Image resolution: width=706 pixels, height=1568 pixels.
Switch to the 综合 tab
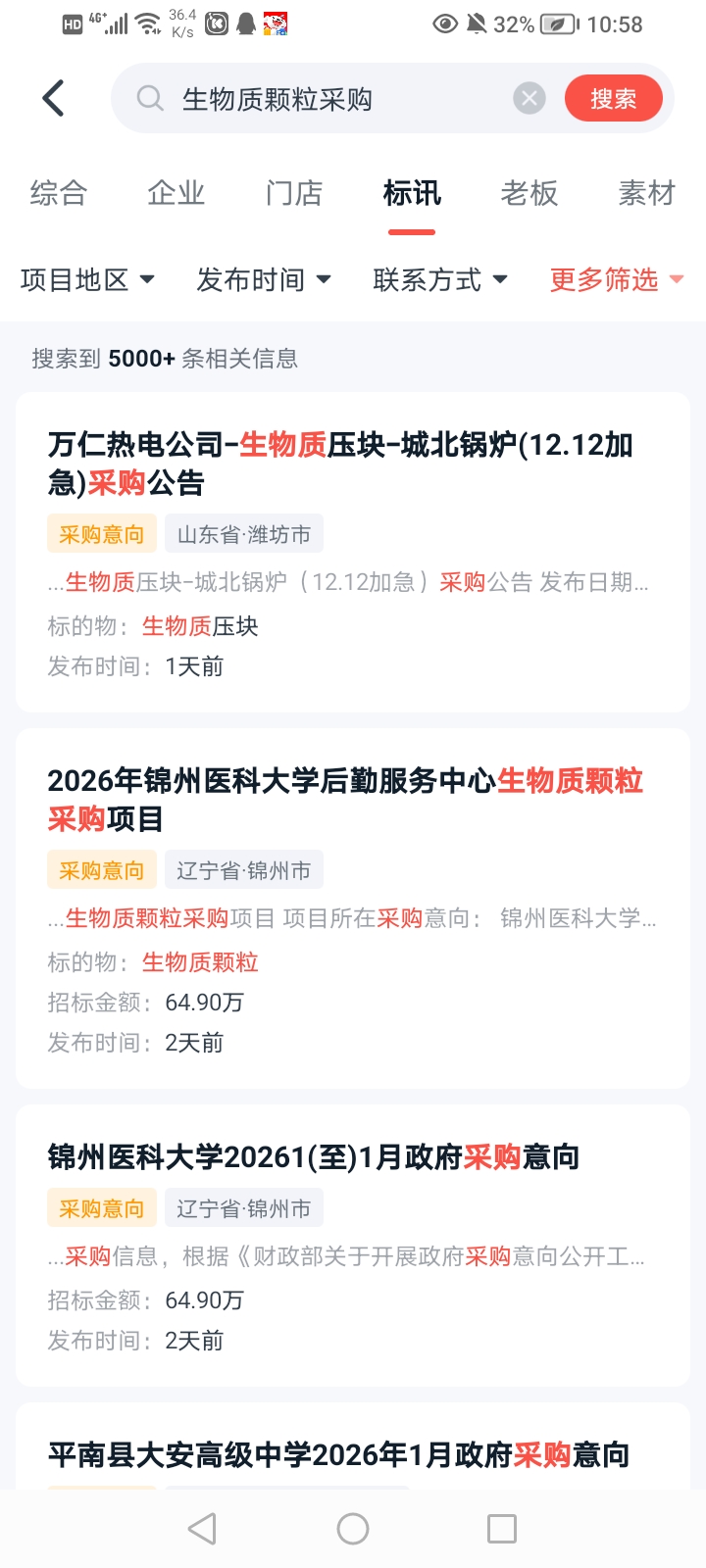(59, 193)
